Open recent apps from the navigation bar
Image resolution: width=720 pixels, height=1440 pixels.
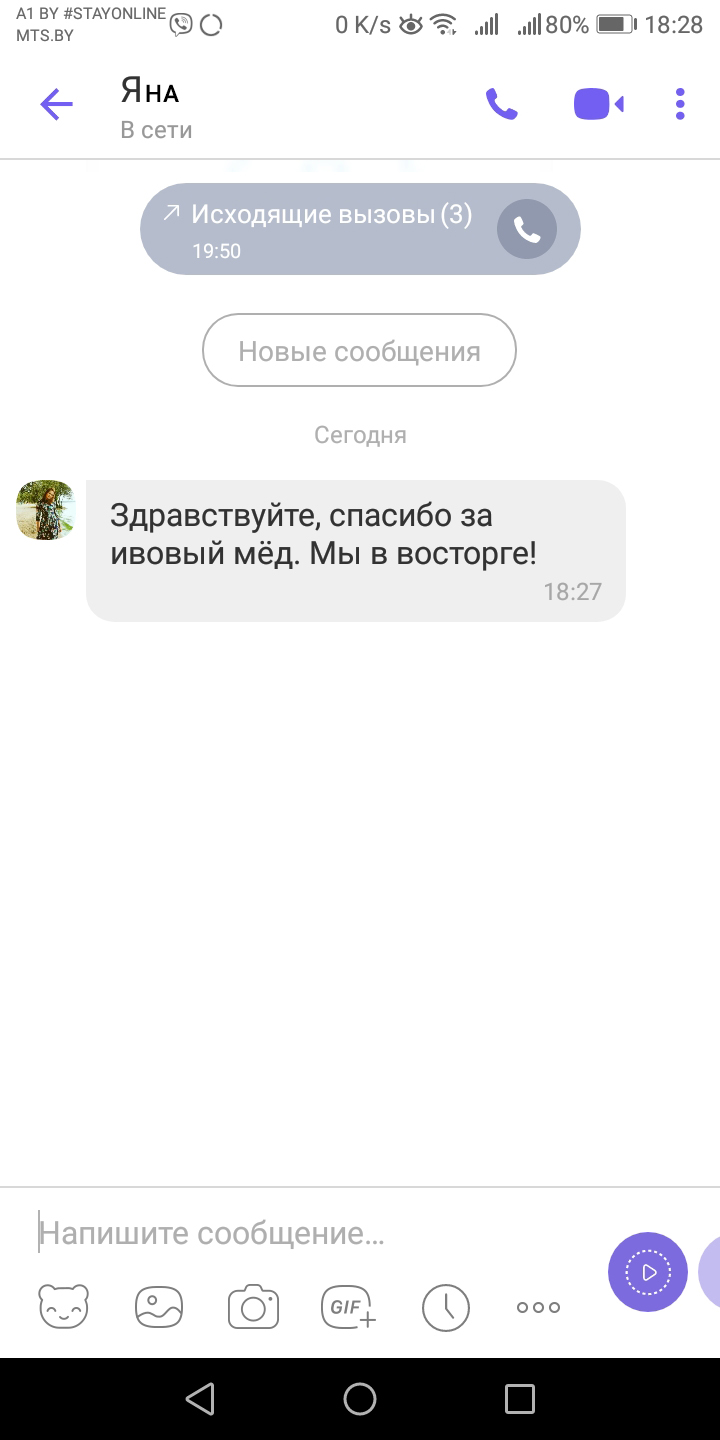[520, 1398]
